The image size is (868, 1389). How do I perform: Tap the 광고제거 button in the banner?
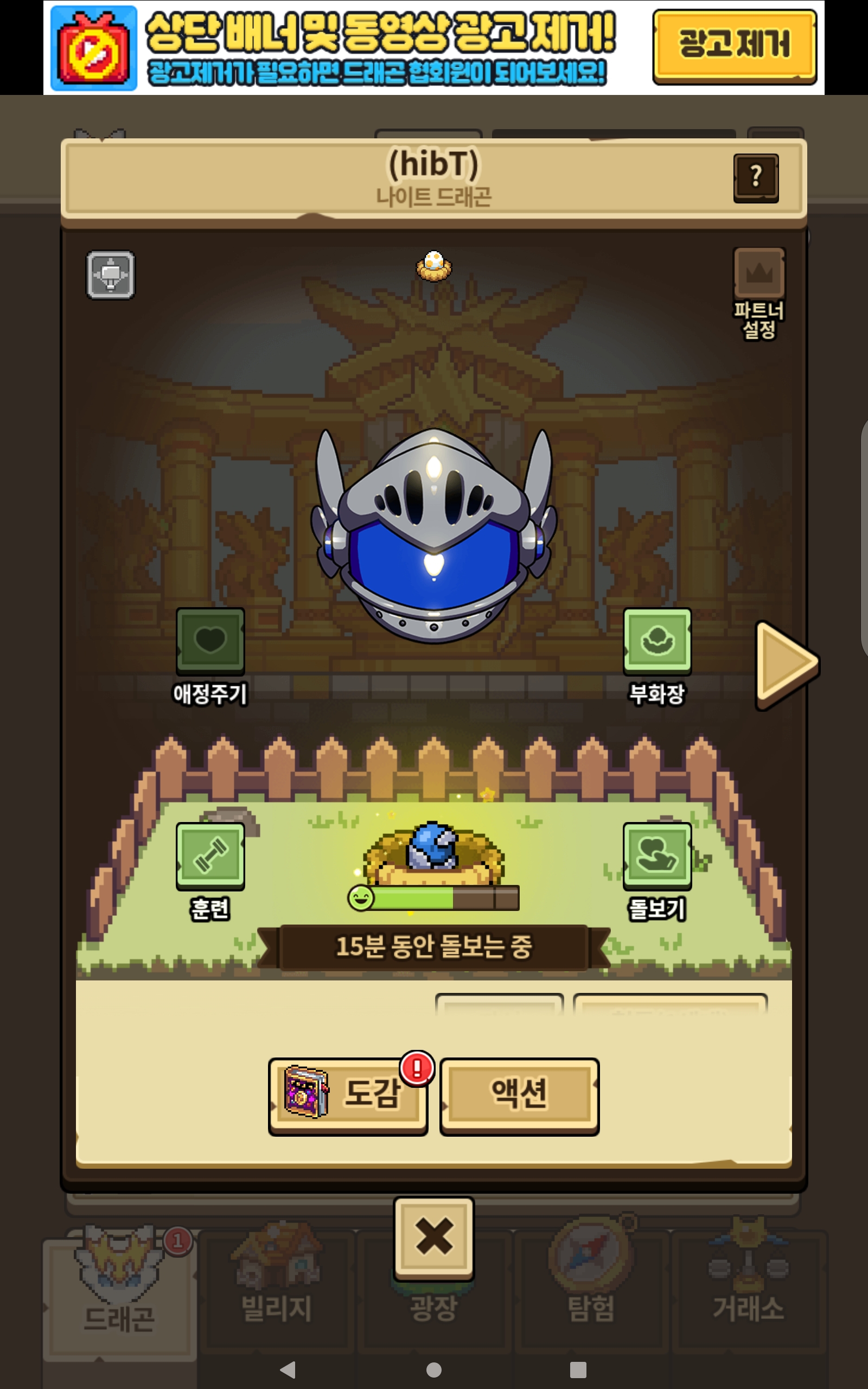734,46
